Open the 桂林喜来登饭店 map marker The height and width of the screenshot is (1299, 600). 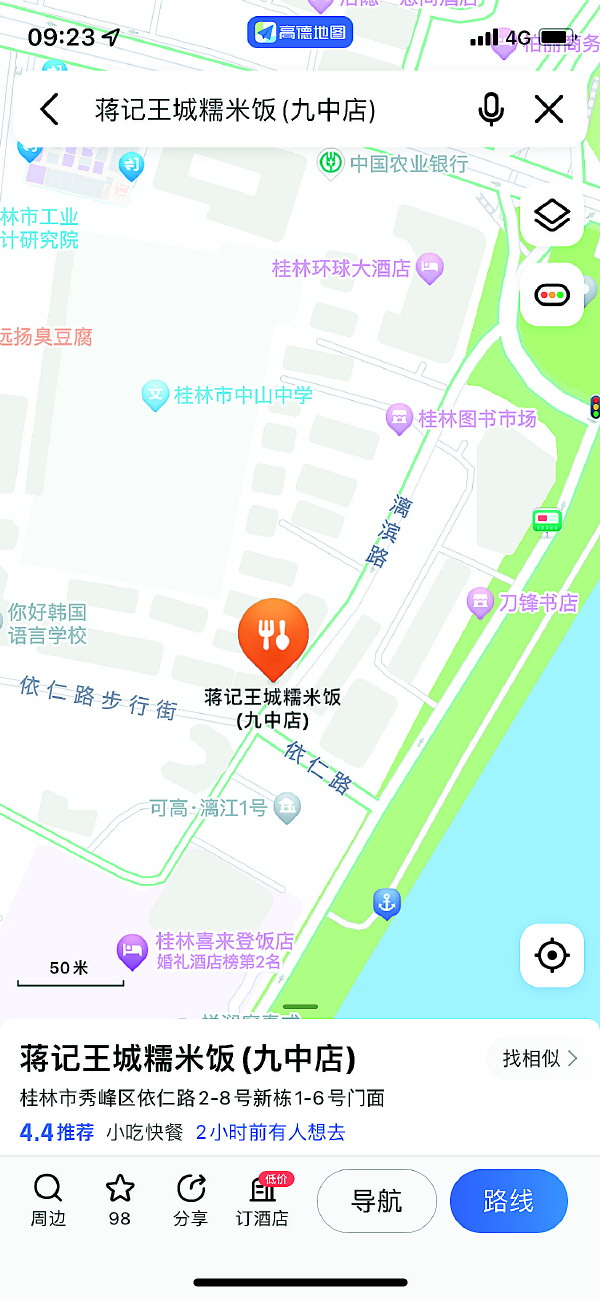coord(133,951)
